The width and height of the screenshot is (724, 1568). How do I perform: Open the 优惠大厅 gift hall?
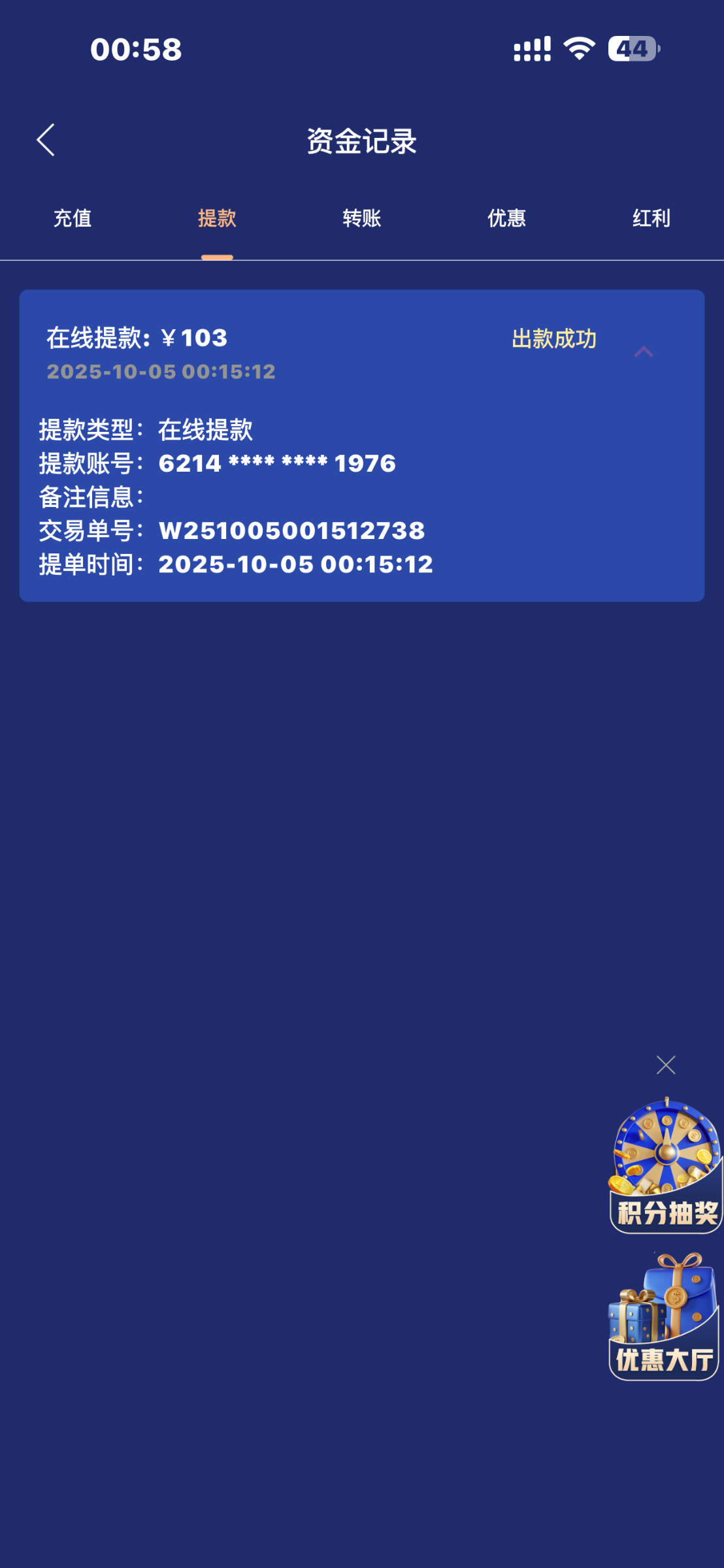coord(664,1317)
